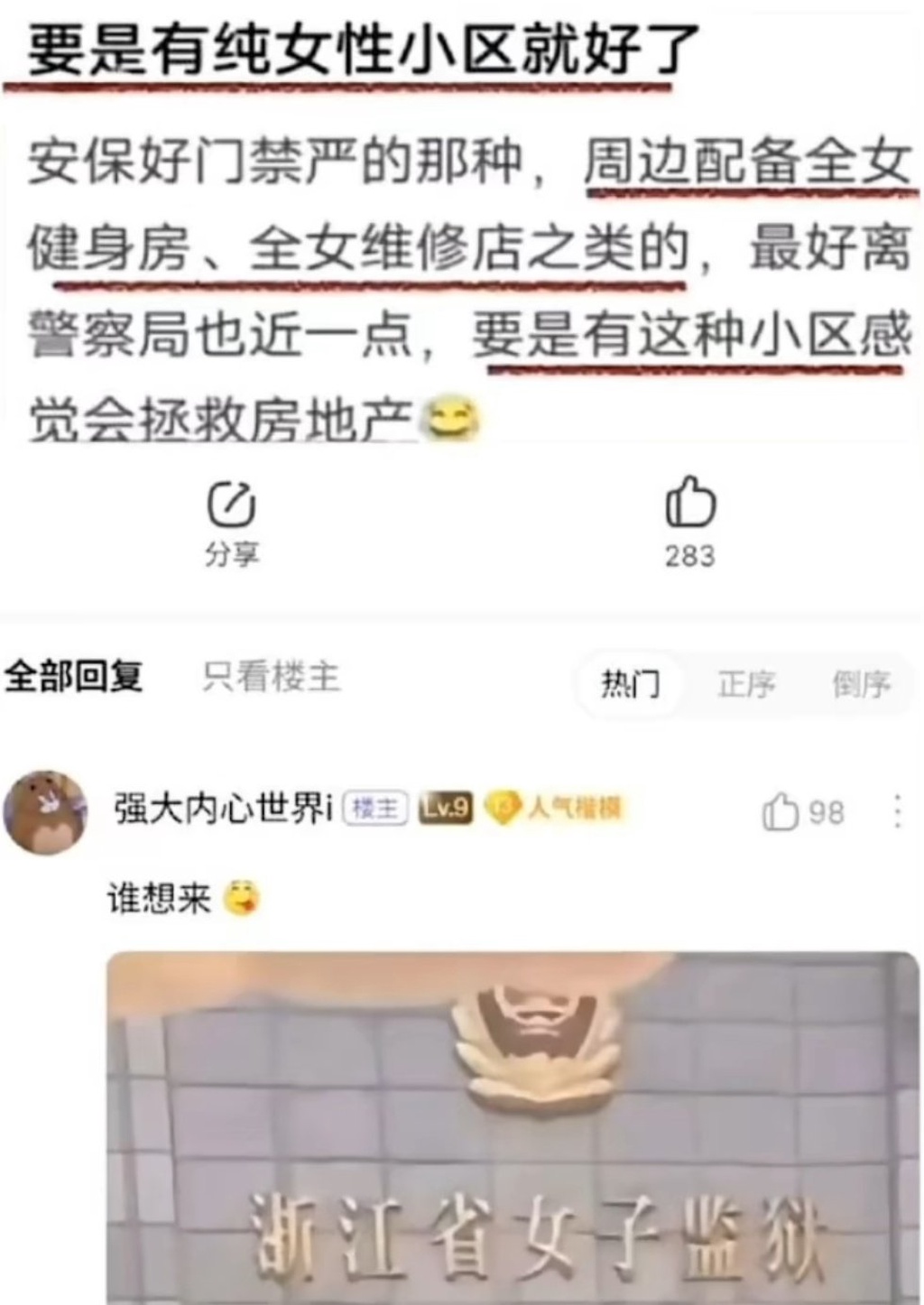Open the 浙江省女子监狱 photo in reply
The image size is (924, 1305).
coord(513,1128)
